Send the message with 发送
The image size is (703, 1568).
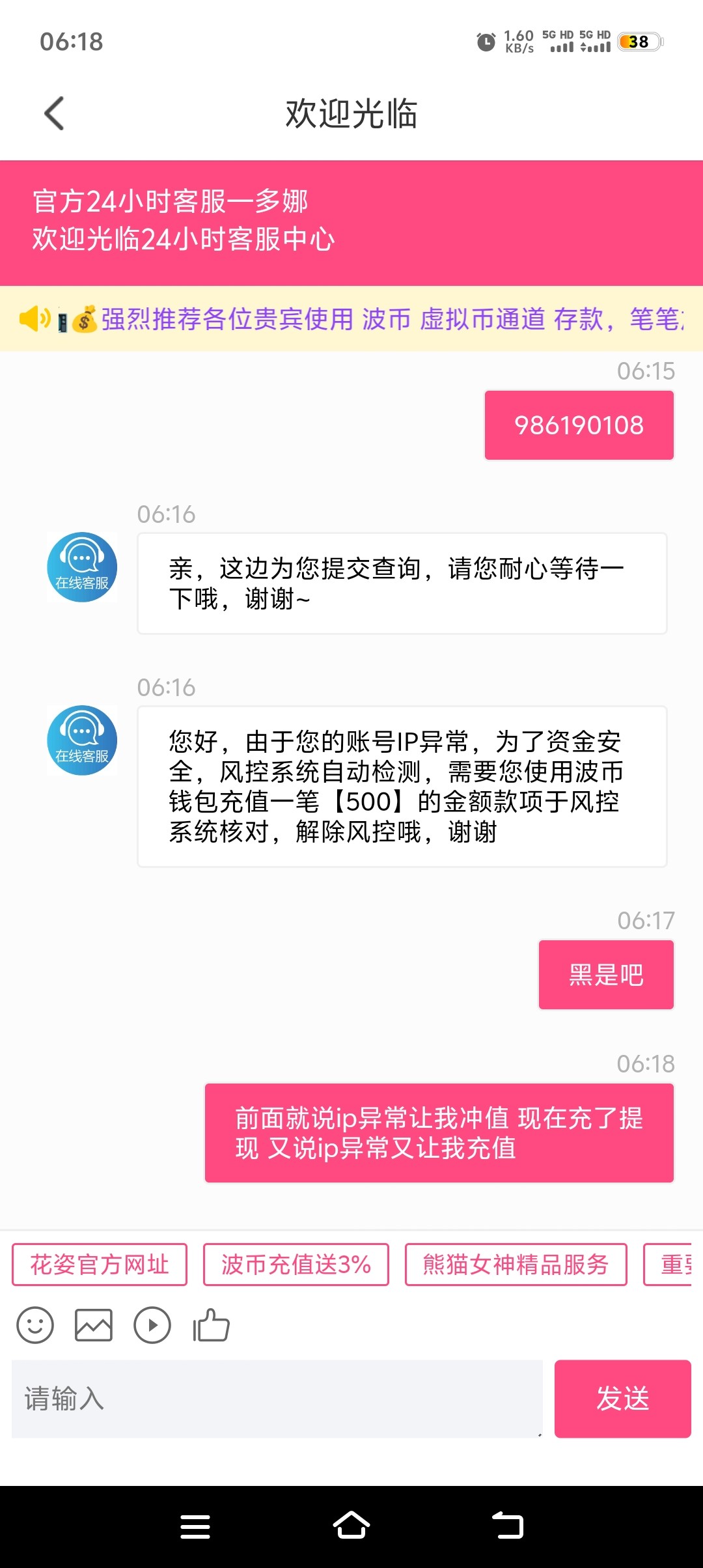tap(622, 1399)
